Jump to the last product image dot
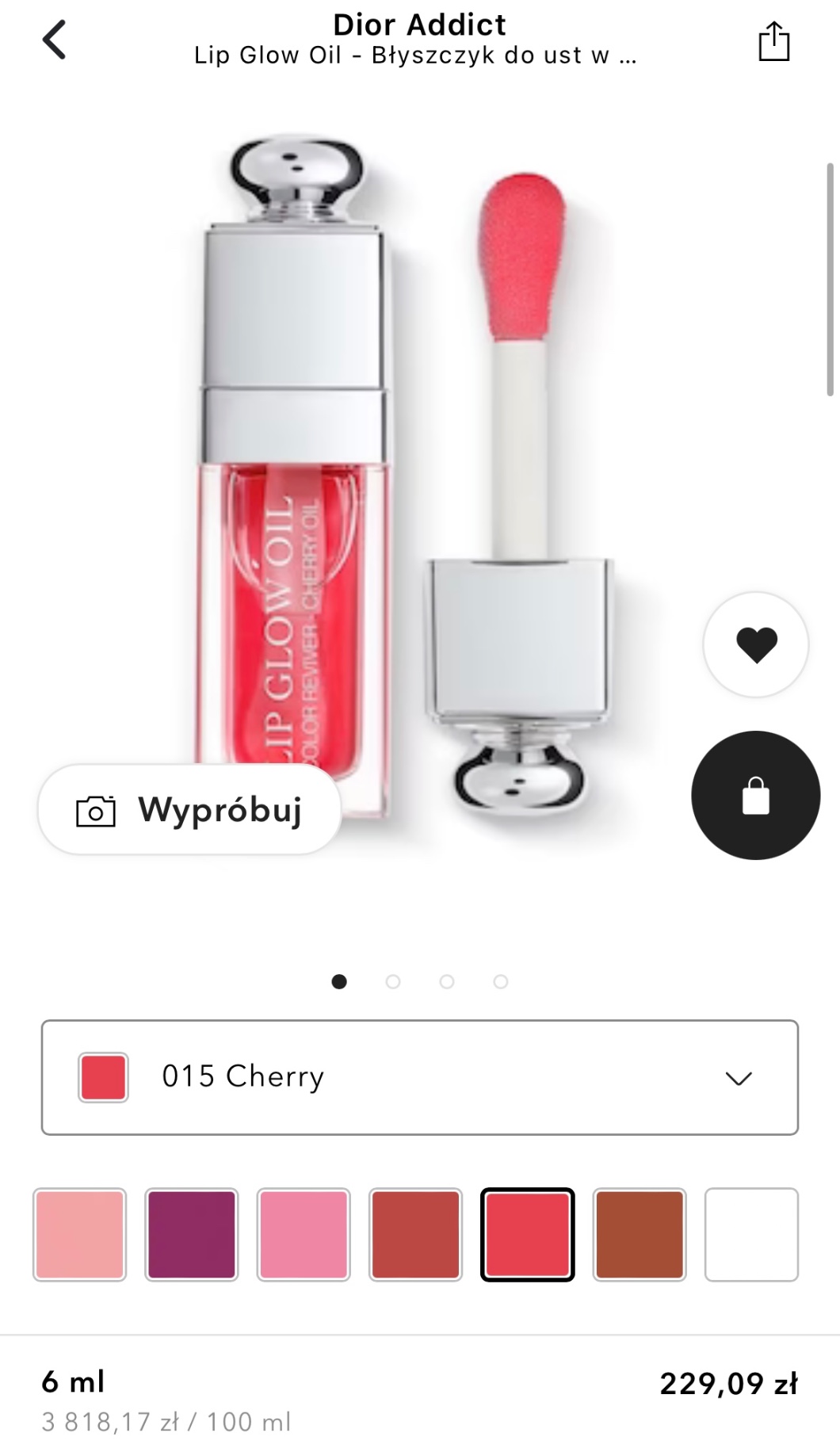 [x=501, y=982]
